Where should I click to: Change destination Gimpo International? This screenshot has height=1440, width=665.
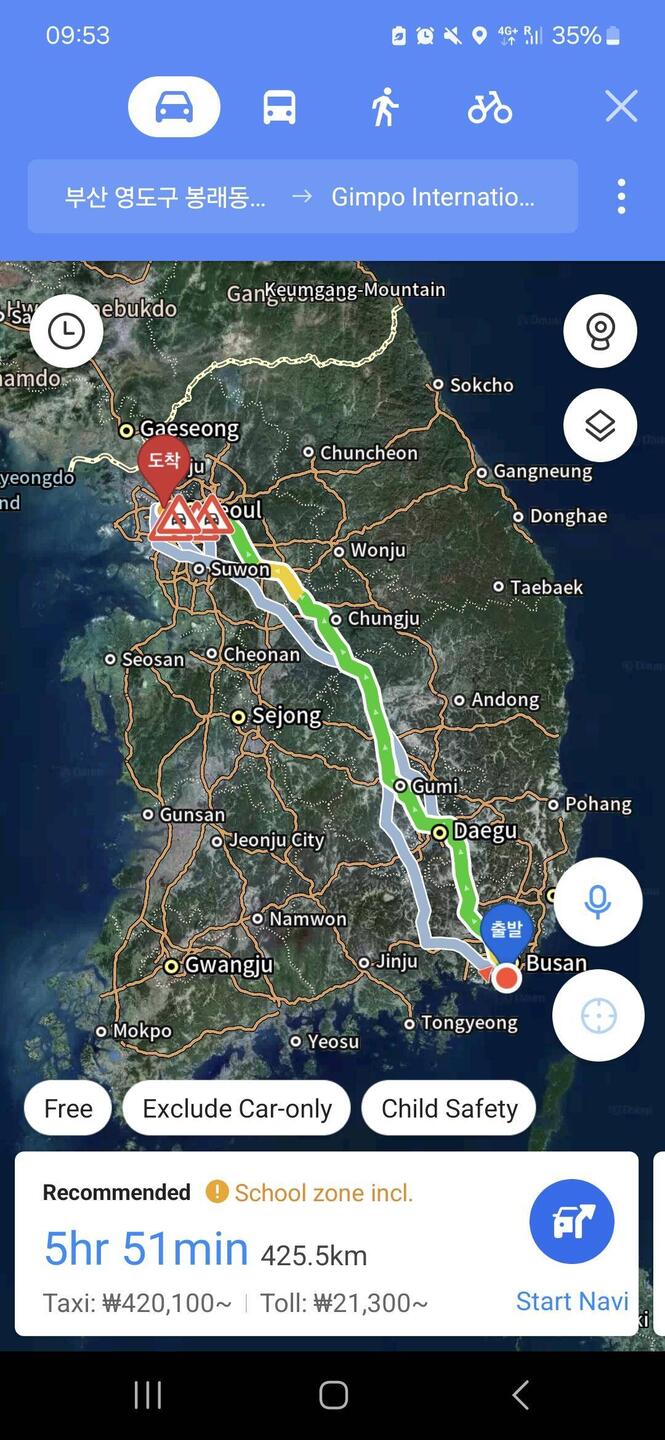point(433,197)
